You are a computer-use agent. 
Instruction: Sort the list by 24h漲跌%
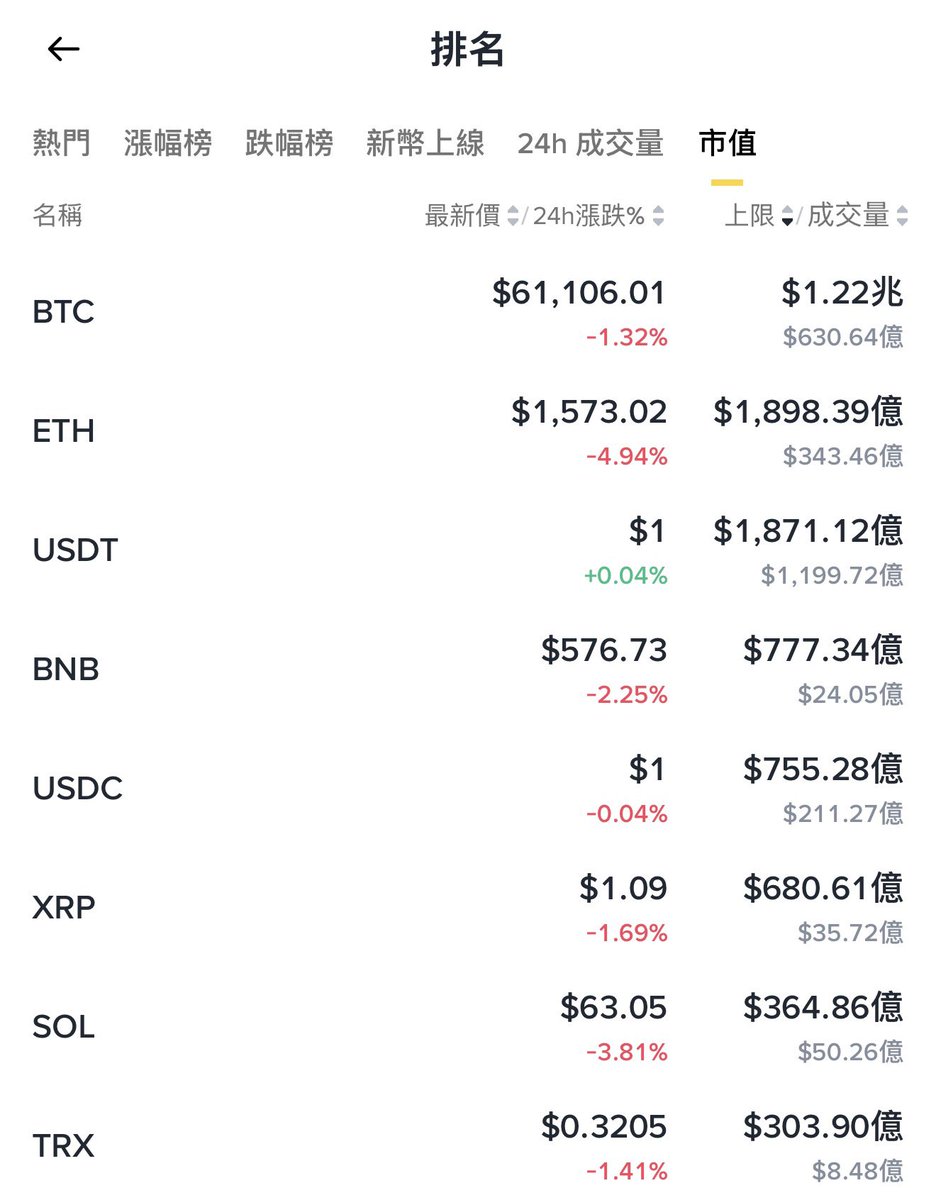click(598, 215)
